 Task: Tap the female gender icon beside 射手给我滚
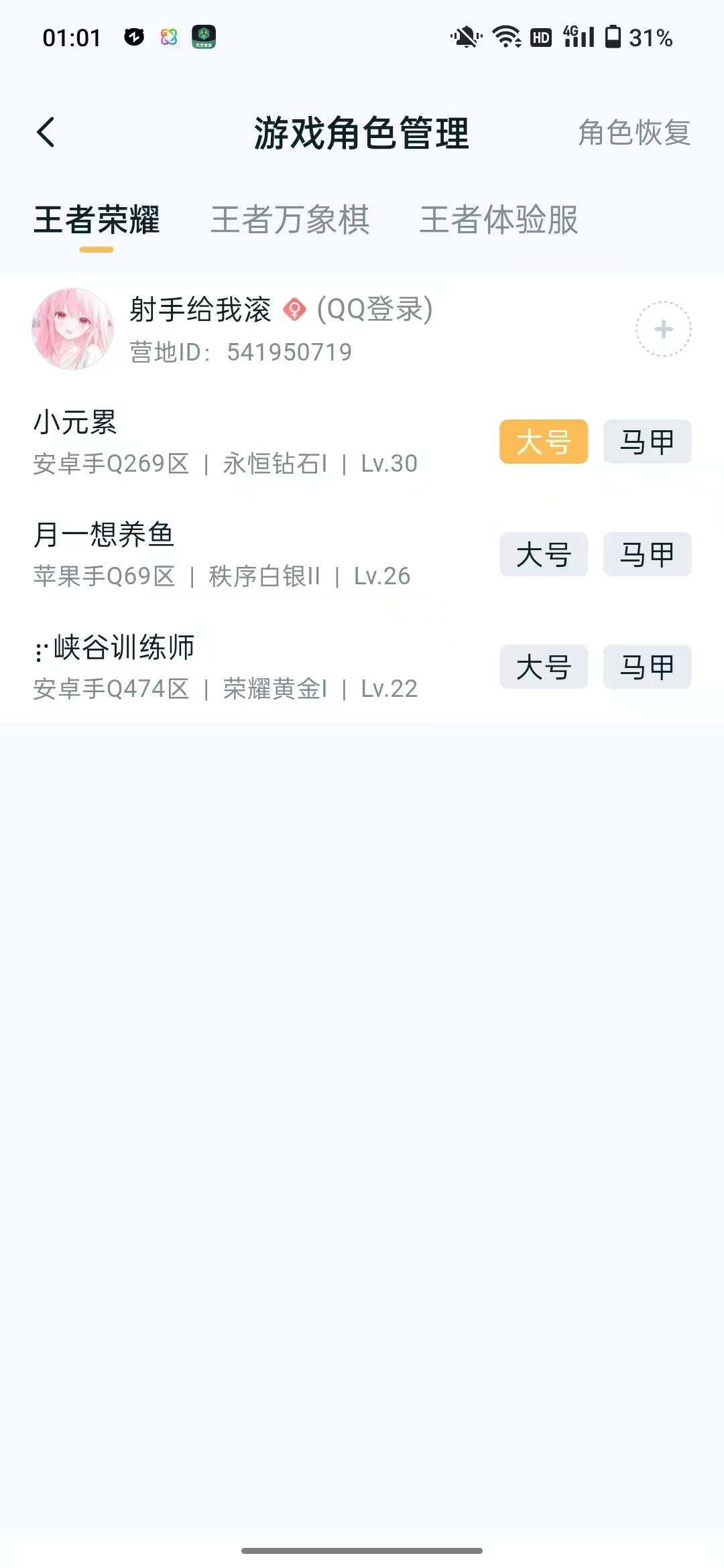point(294,310)
